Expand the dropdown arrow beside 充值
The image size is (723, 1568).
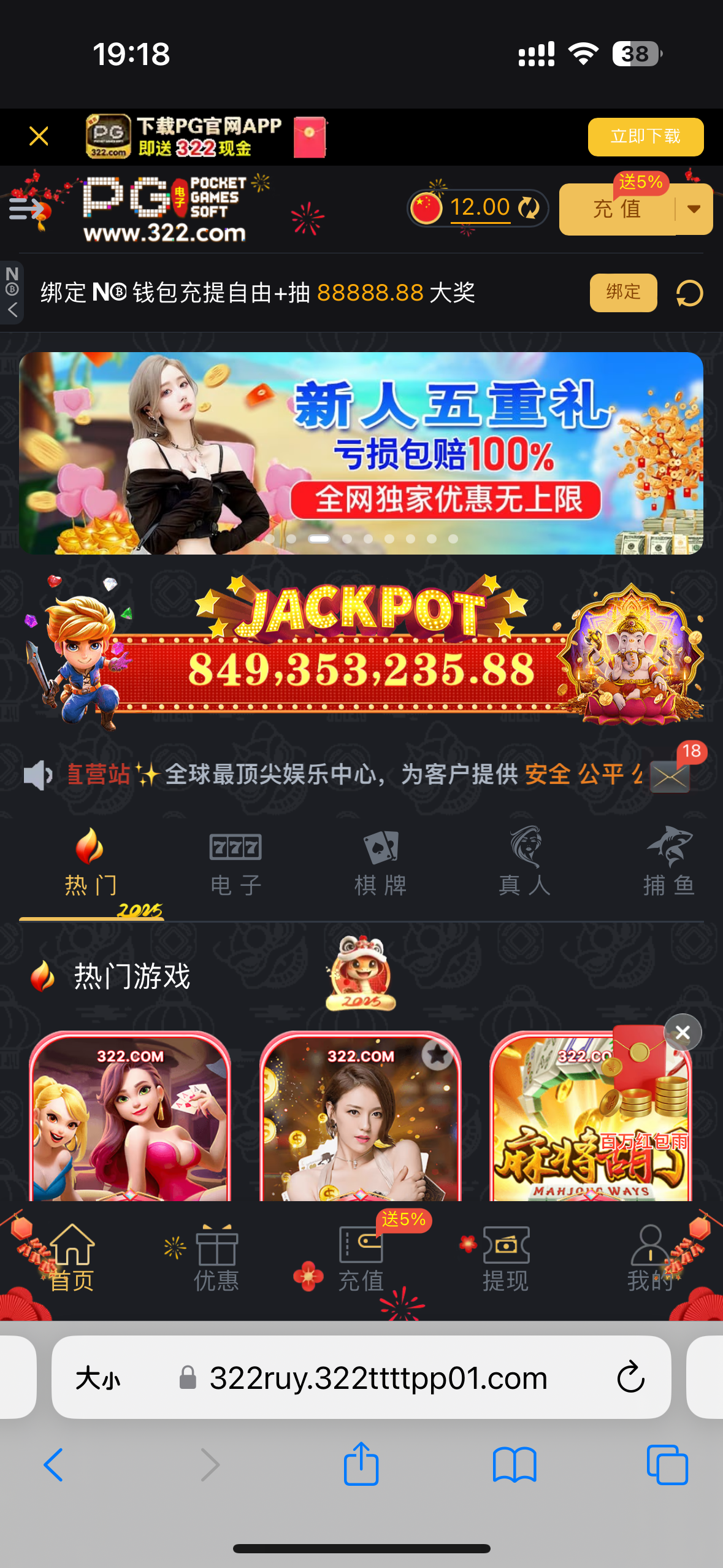(x=694, y=209)
